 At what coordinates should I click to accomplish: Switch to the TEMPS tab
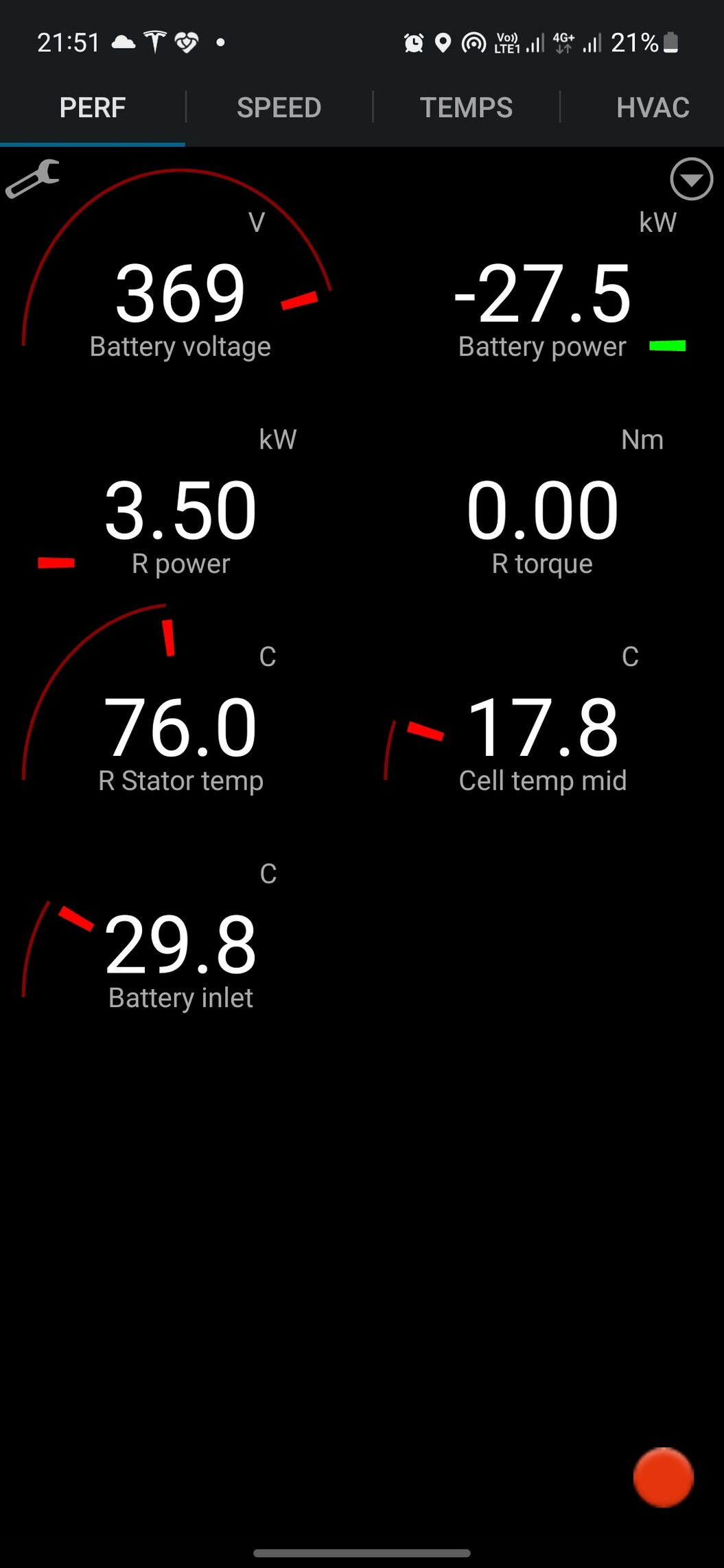[x=466, y=108]
